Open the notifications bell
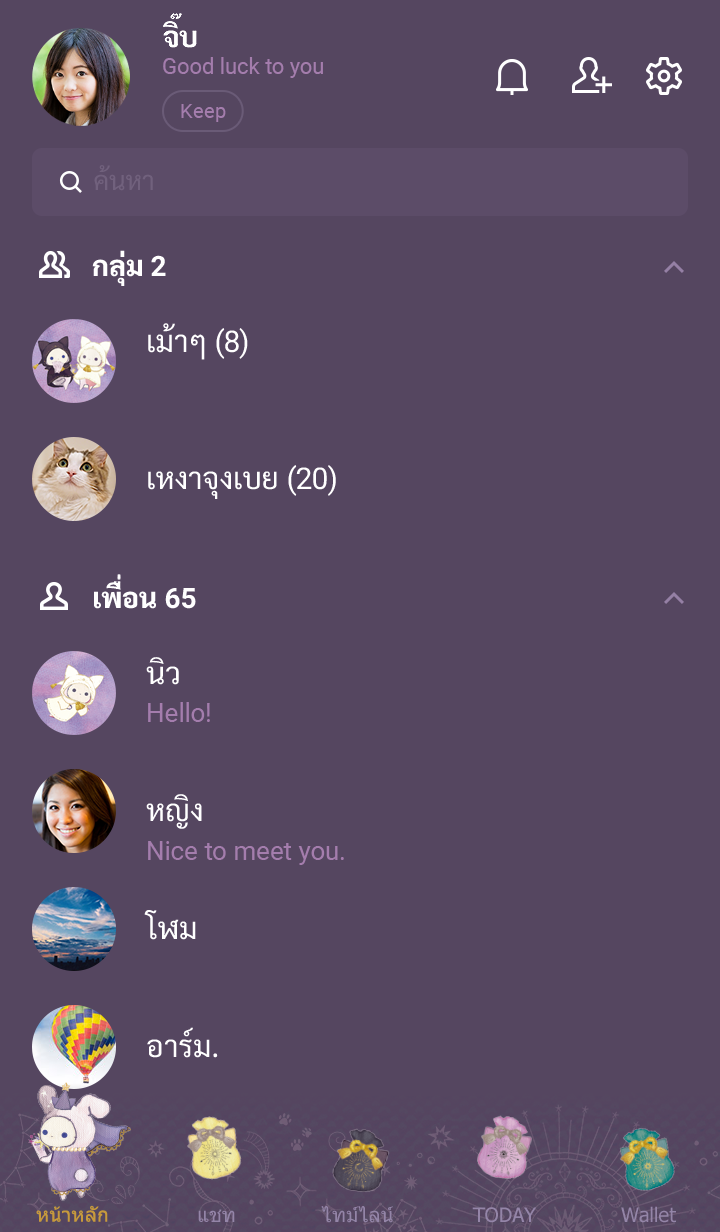Screen dimensions: 720x1232 point(512,77)
